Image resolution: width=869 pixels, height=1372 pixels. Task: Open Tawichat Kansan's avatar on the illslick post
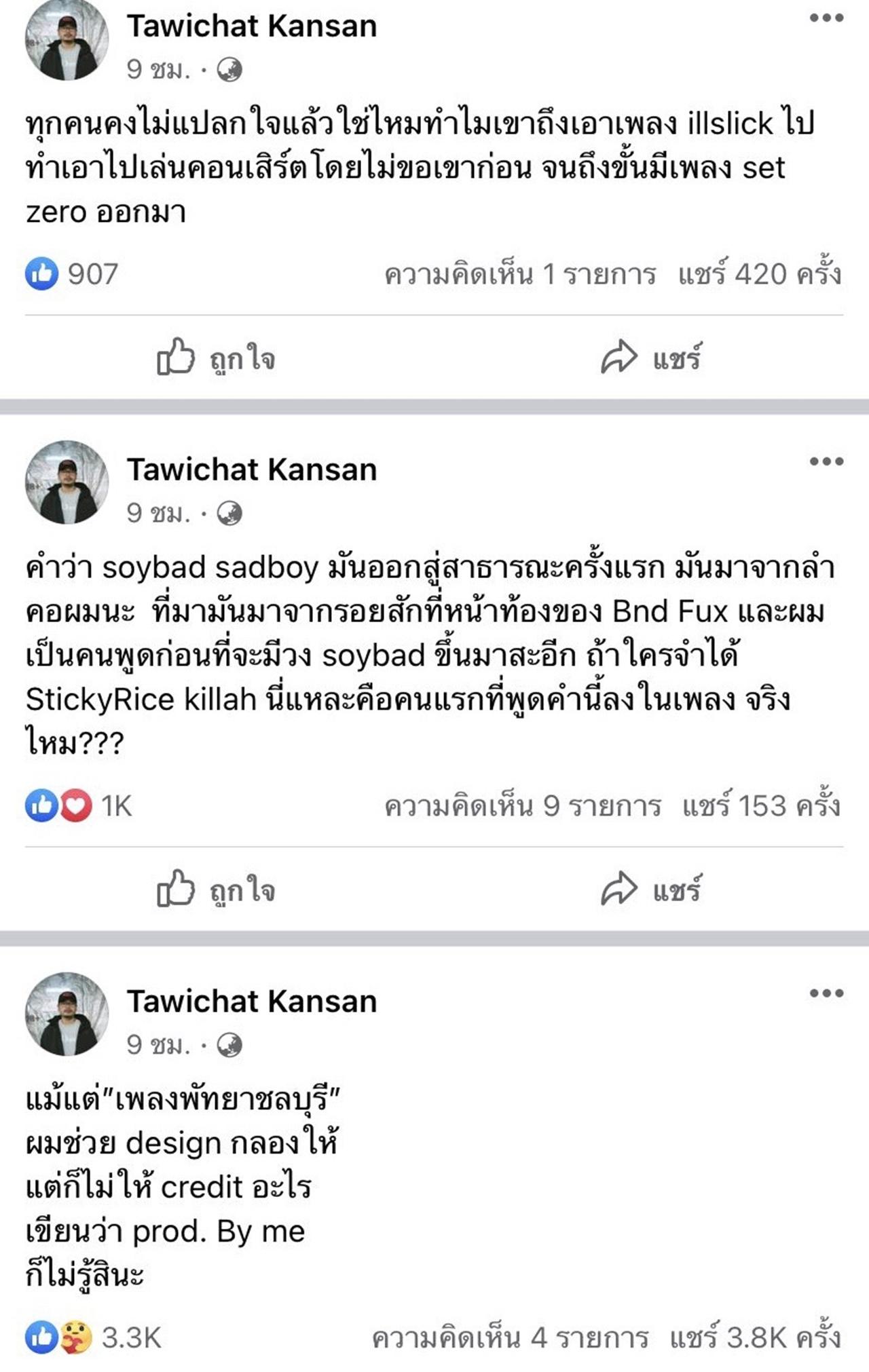click(x=67, y=41)
